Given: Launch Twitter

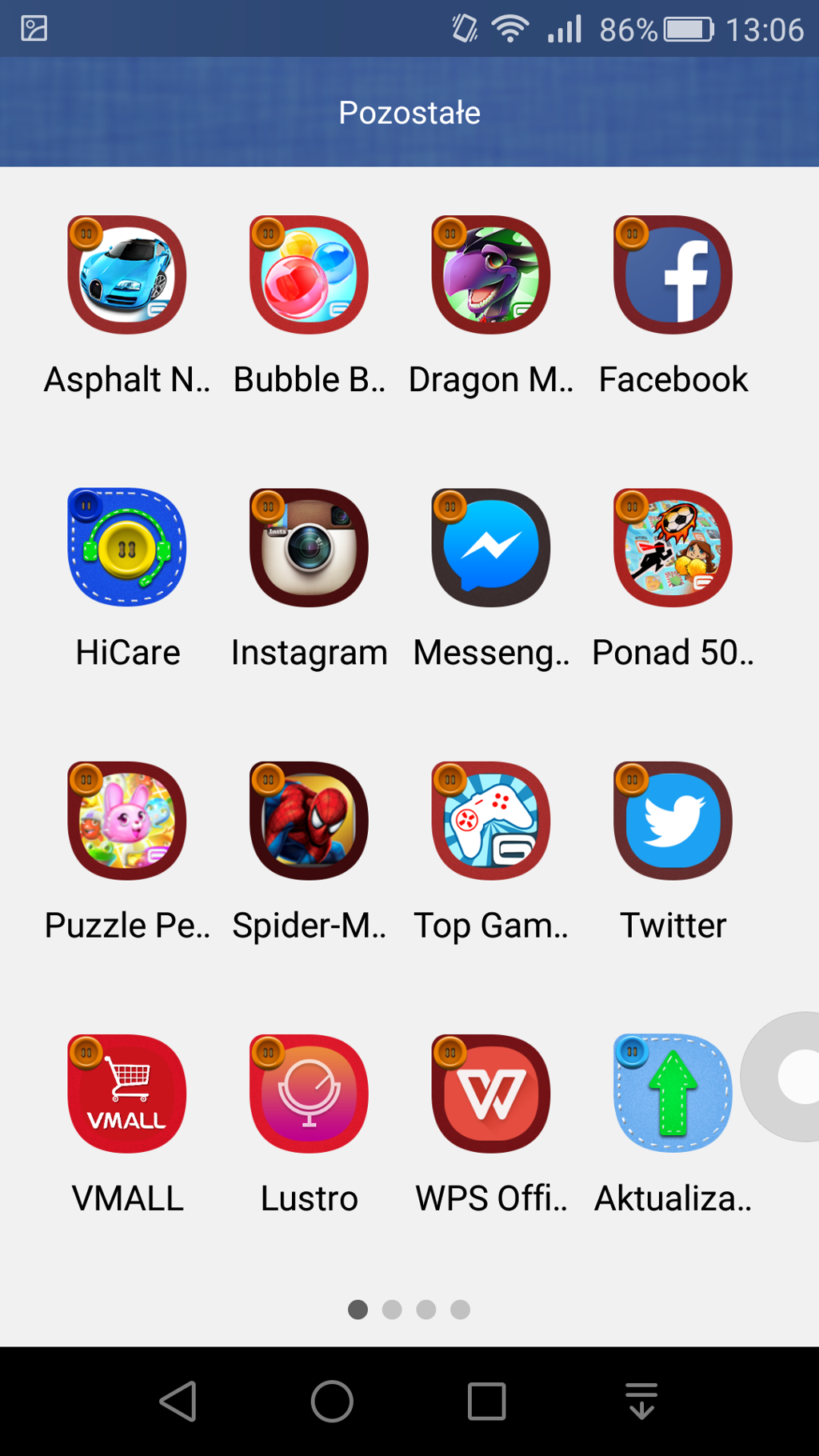Looking at the screenshot, I should pyautogui.click(x=673, y=821).
